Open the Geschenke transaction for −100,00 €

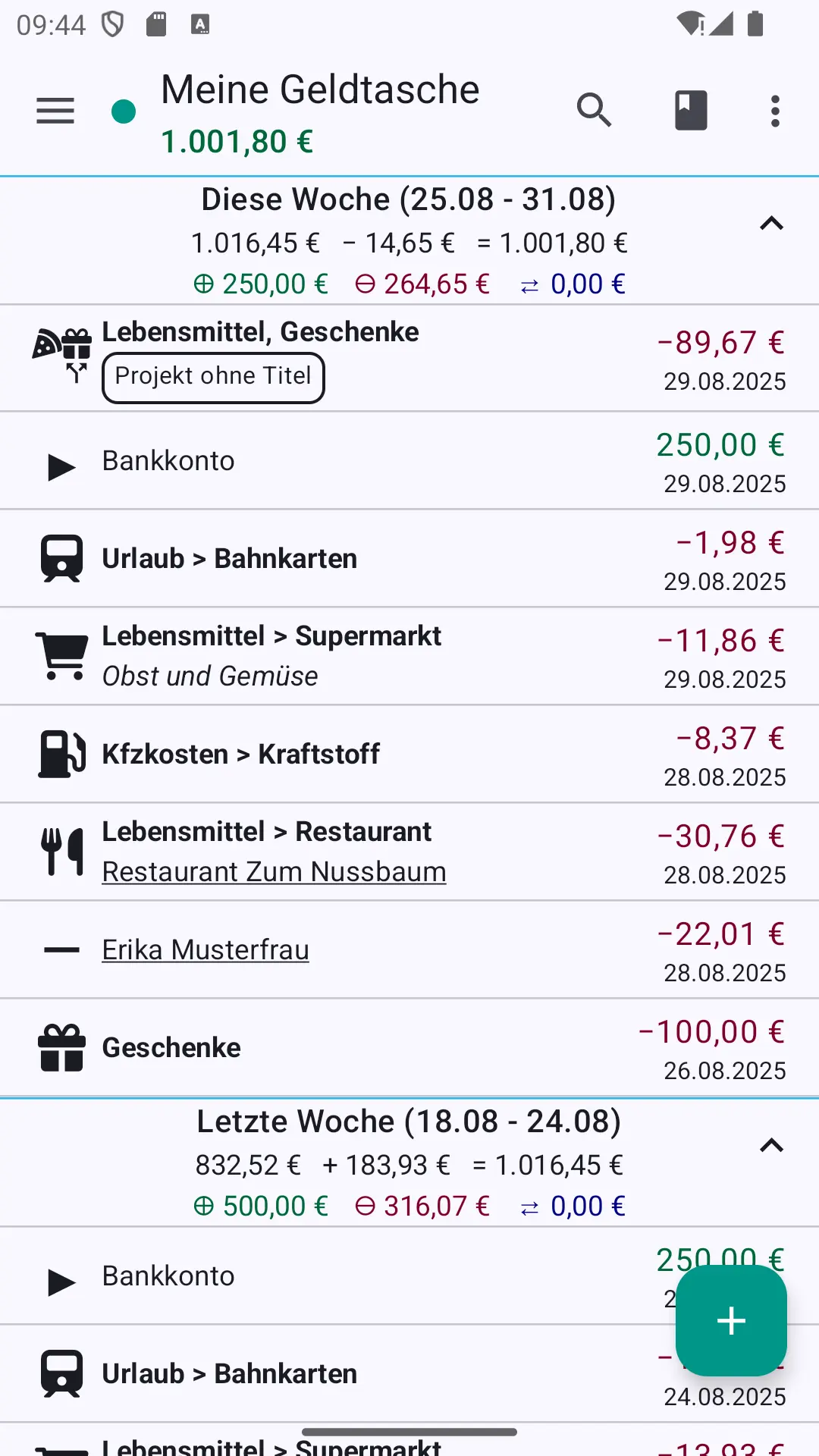point(409,1048)
